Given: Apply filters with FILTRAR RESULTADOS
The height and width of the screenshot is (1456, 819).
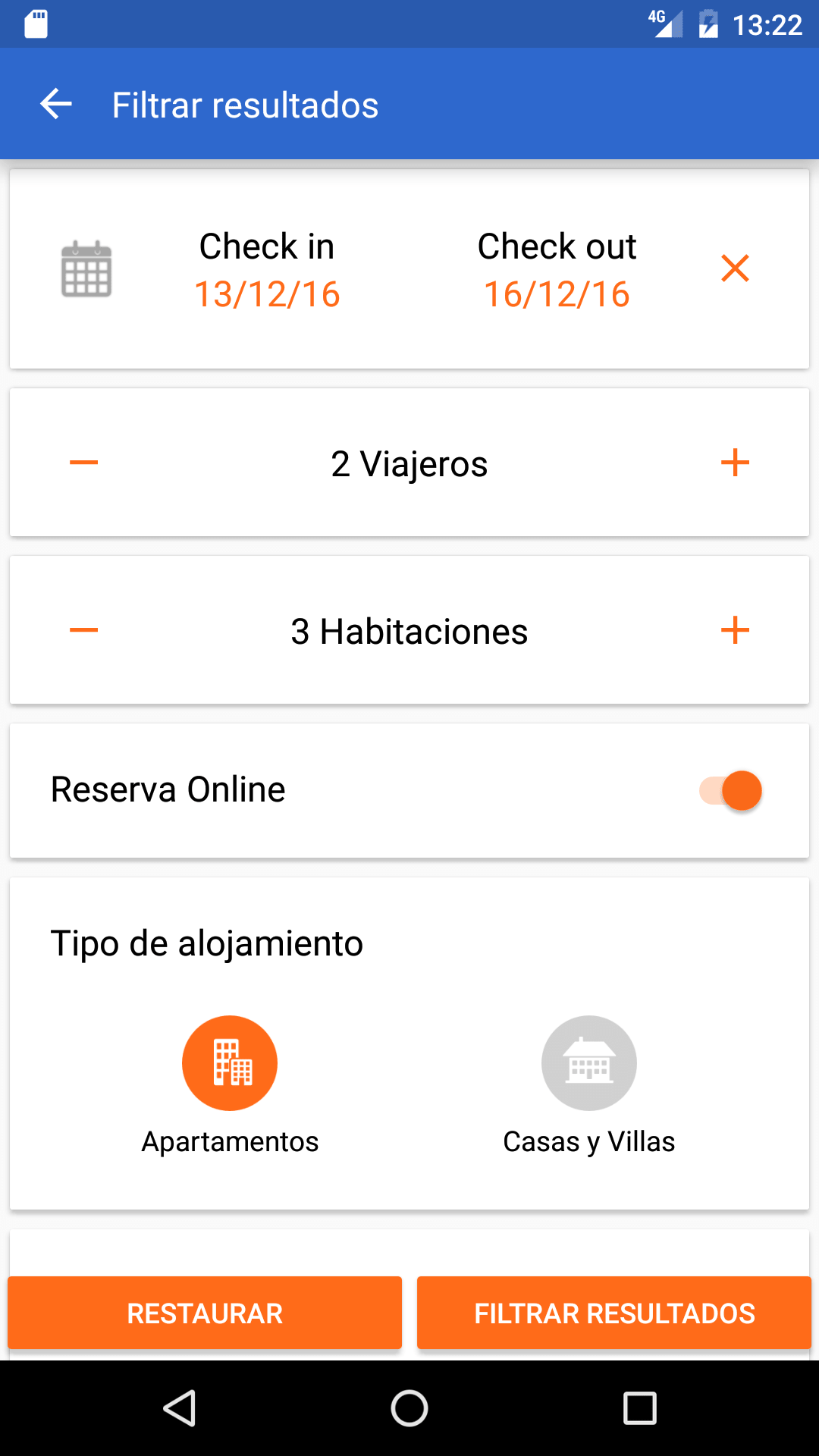Looking at the screenshot, I should pos(614,1313).
